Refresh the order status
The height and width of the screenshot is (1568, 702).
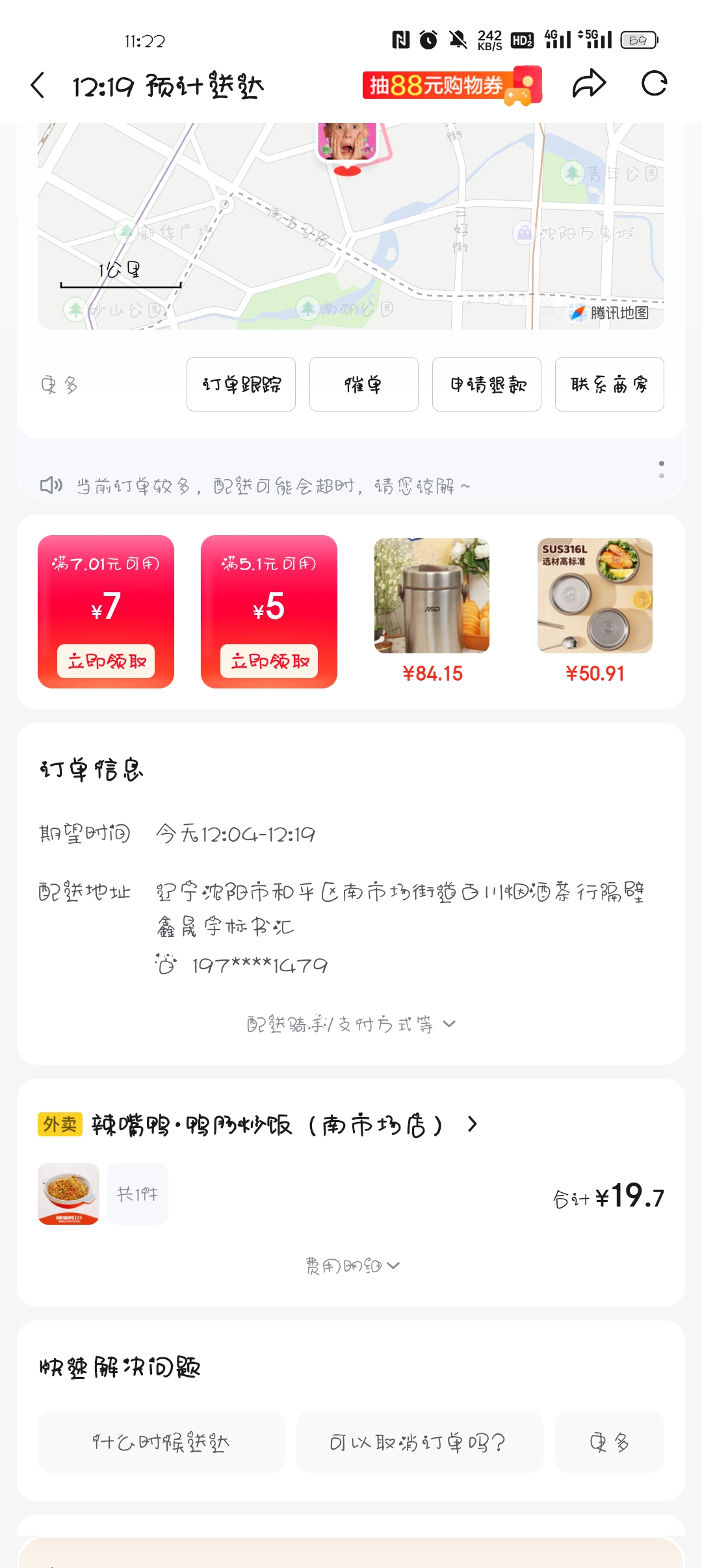654,84
